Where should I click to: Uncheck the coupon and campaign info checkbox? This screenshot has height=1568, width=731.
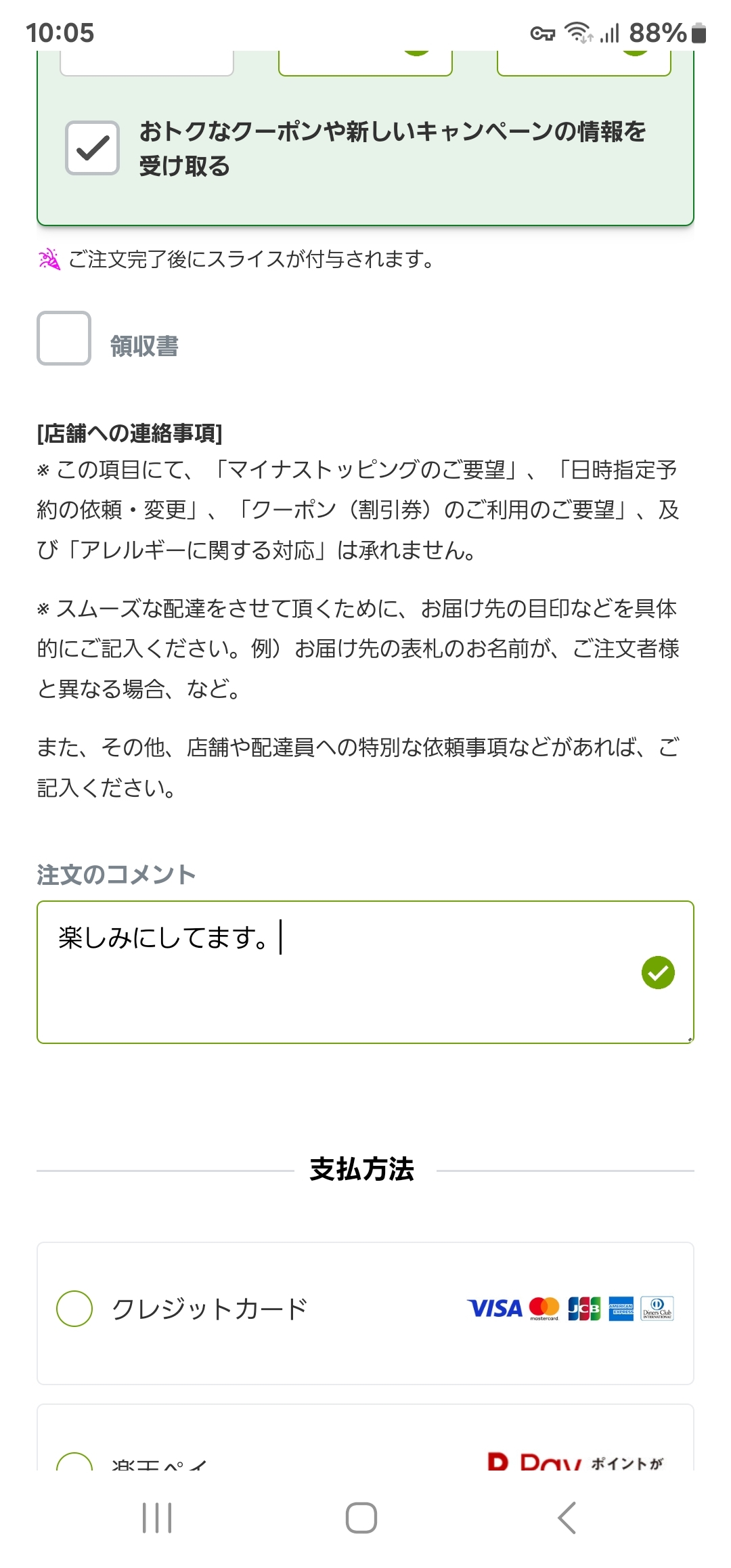[x=92, y=148]
